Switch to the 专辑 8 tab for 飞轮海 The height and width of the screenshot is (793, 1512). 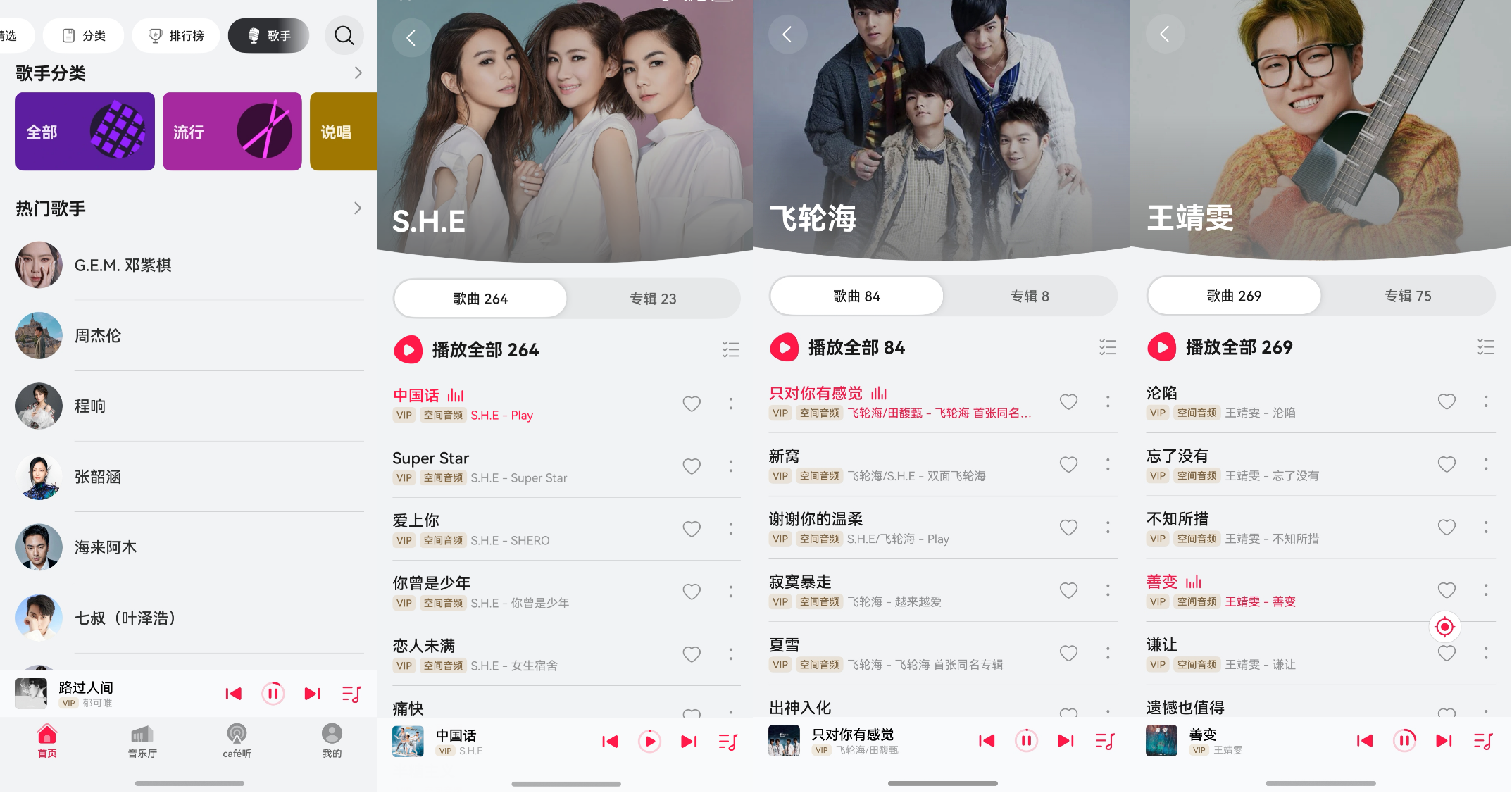[x=1030, y=296]
